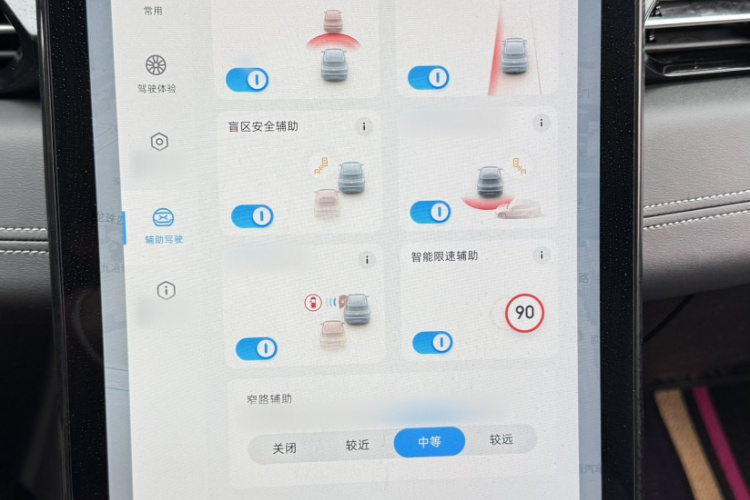
Task: Turn off 智能限速辅助 switch
Action: [x=432, y=343]
